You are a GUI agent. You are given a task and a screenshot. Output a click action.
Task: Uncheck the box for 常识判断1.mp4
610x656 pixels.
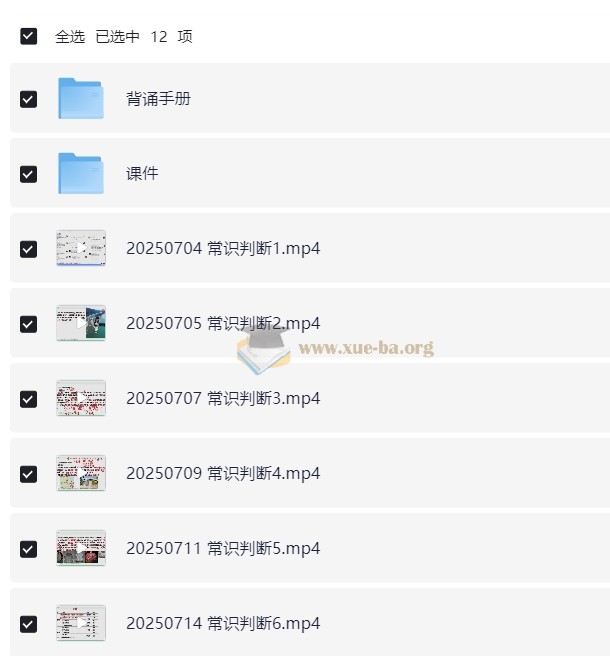coord(29,249)
